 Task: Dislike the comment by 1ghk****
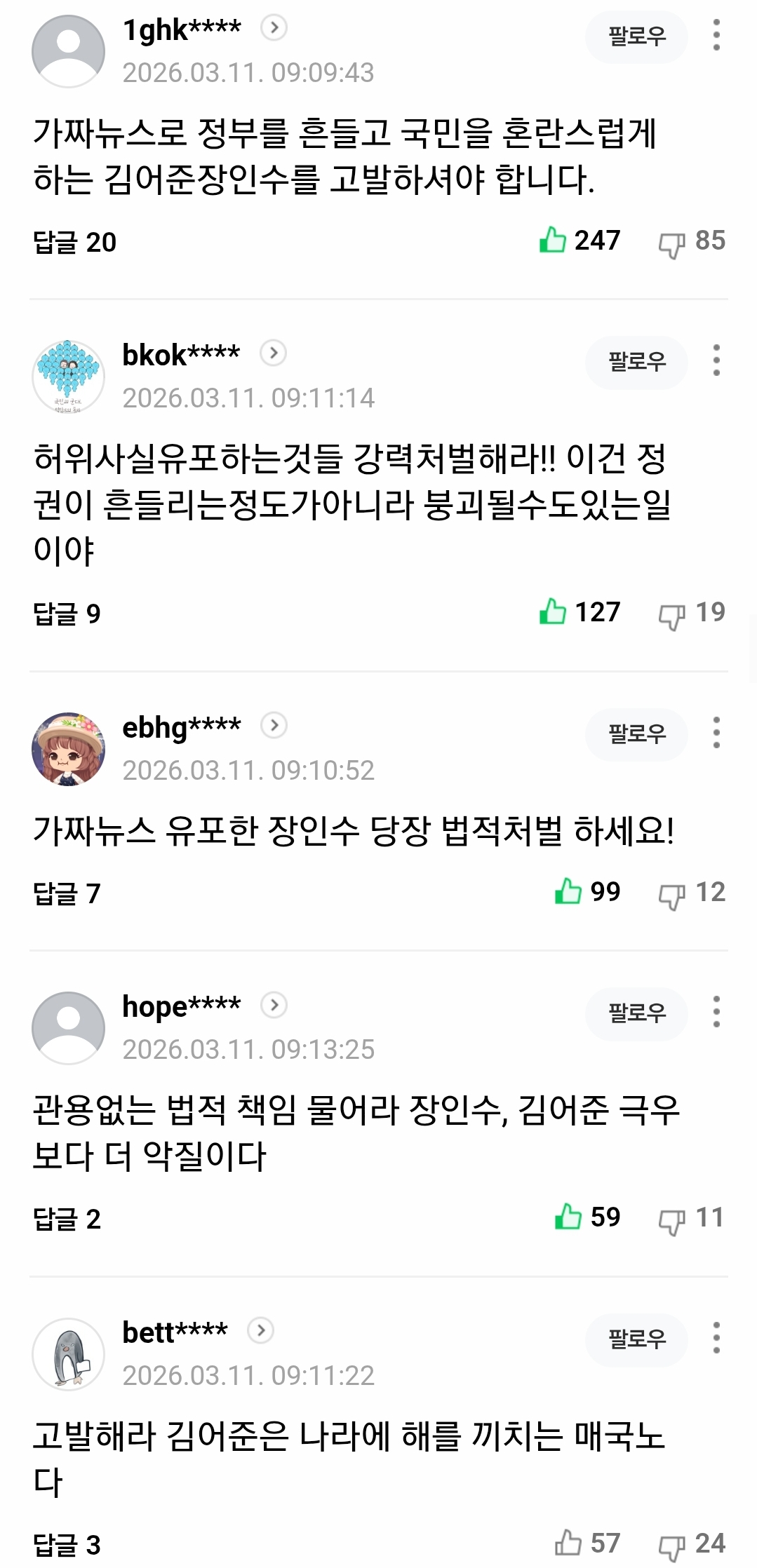coord(671,244)
